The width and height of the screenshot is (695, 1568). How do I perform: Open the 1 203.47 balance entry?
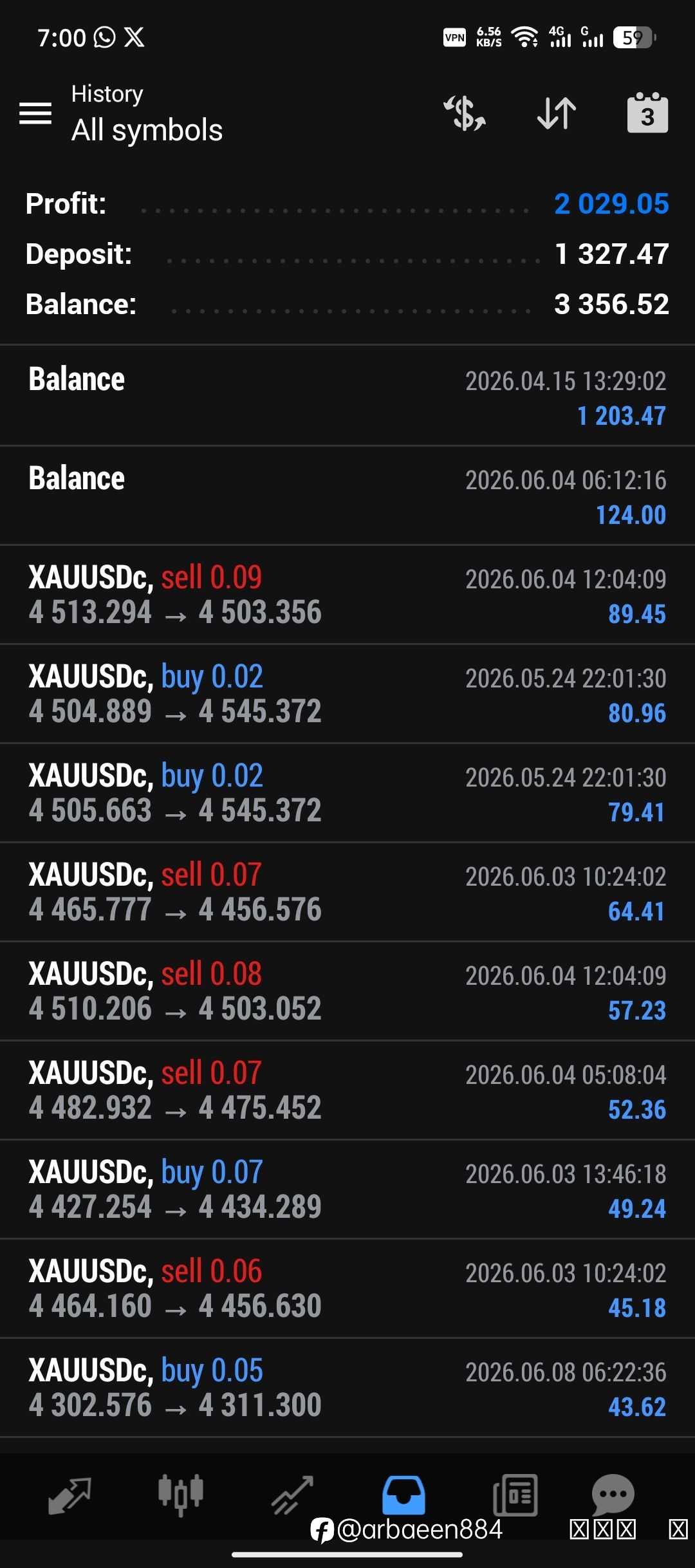pyautogui.click(x=347, y=396)
